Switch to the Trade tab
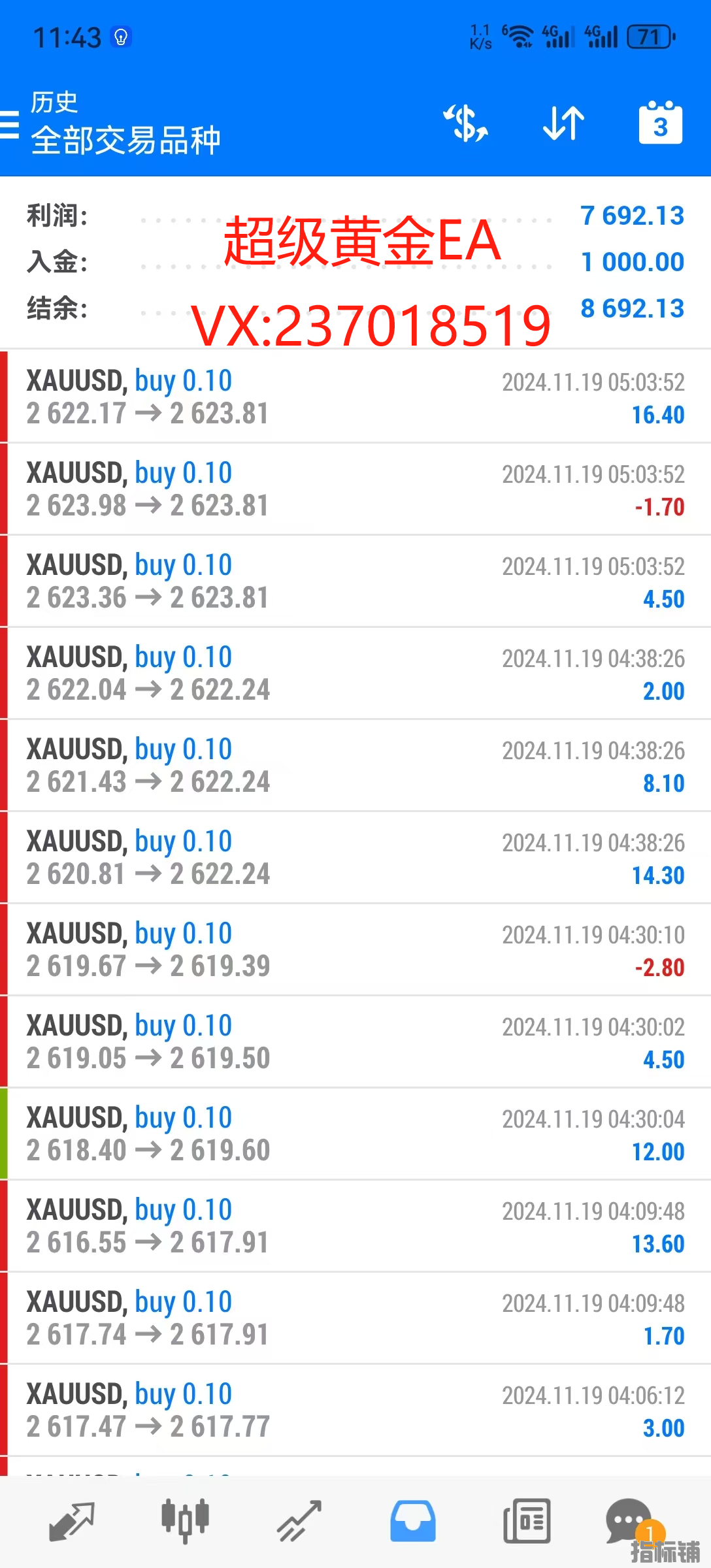This screenshot has height=1568, width=711. coord(299,1521)
